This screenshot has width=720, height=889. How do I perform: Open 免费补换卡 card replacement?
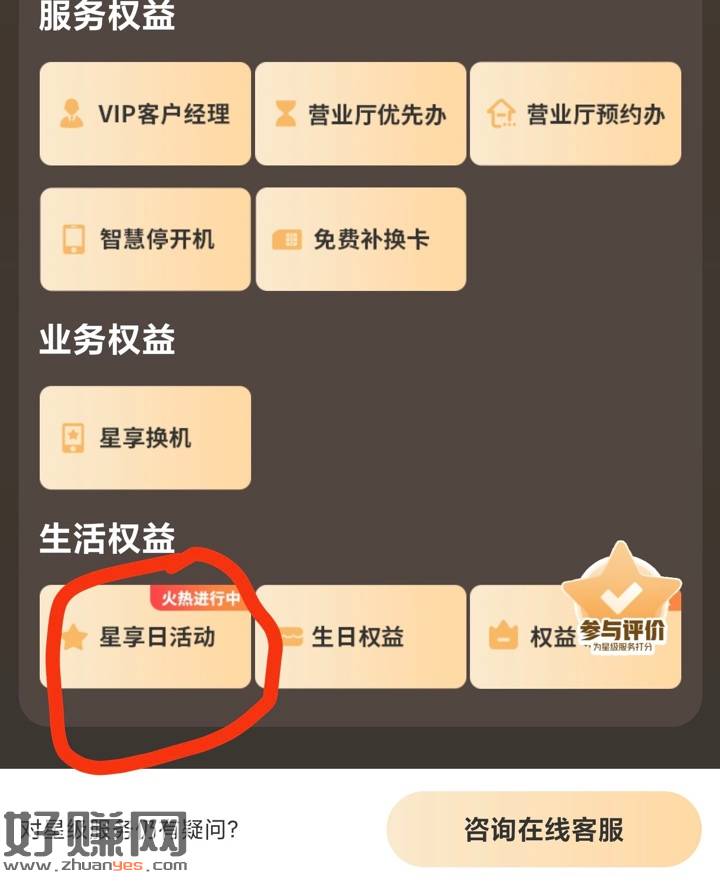tap(360, 240)
